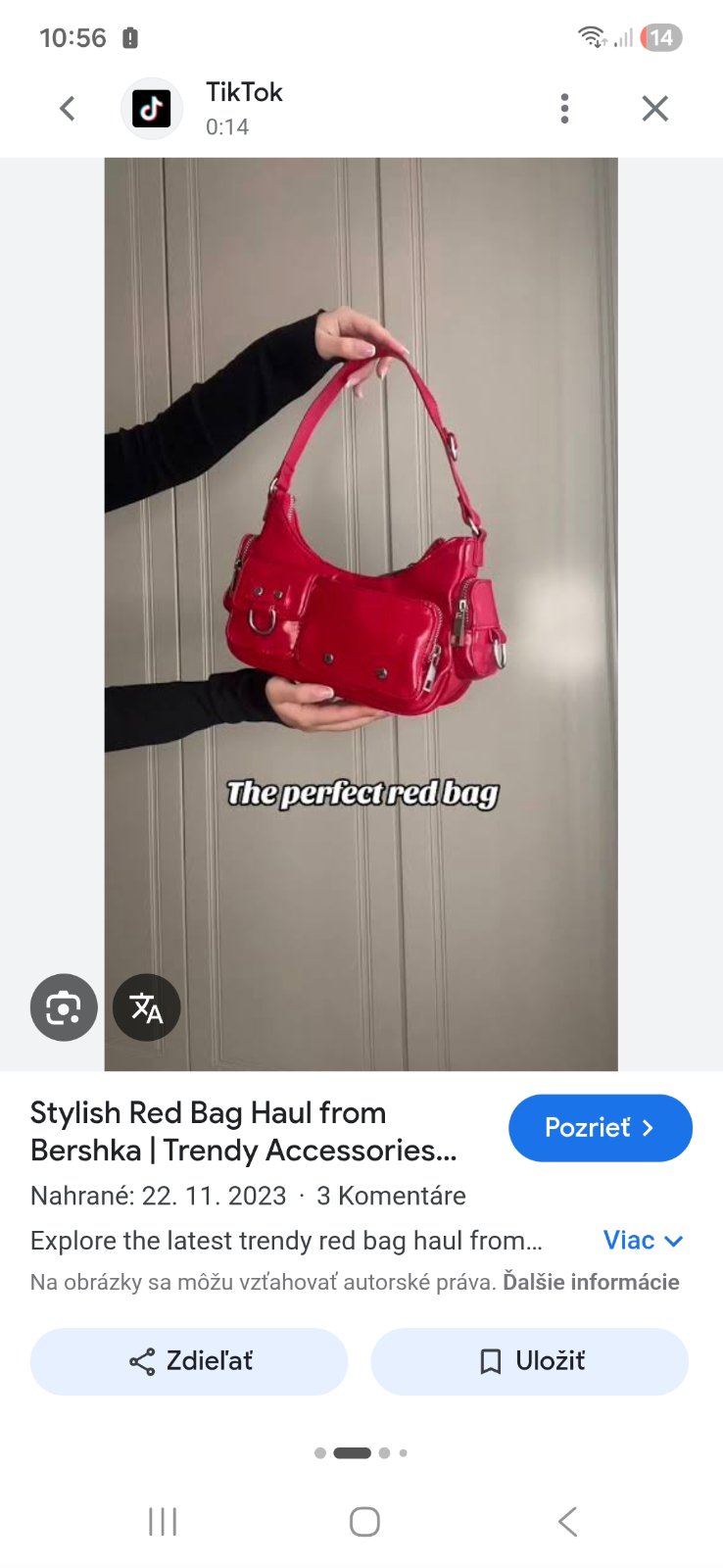Expand description with Viac
Viewport: 723px width, 1568px height.
(642, 1240)
